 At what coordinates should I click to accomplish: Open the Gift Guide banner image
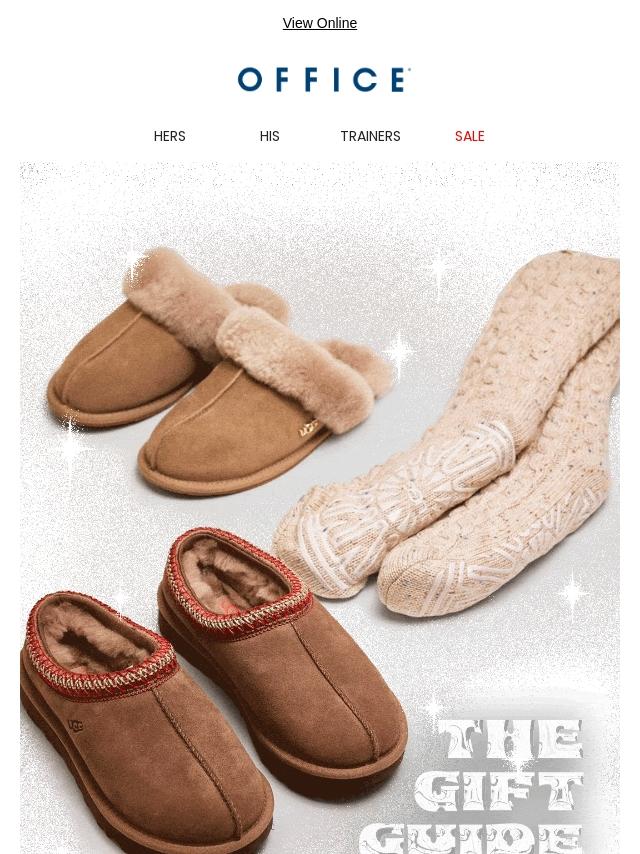click(320, 508)
